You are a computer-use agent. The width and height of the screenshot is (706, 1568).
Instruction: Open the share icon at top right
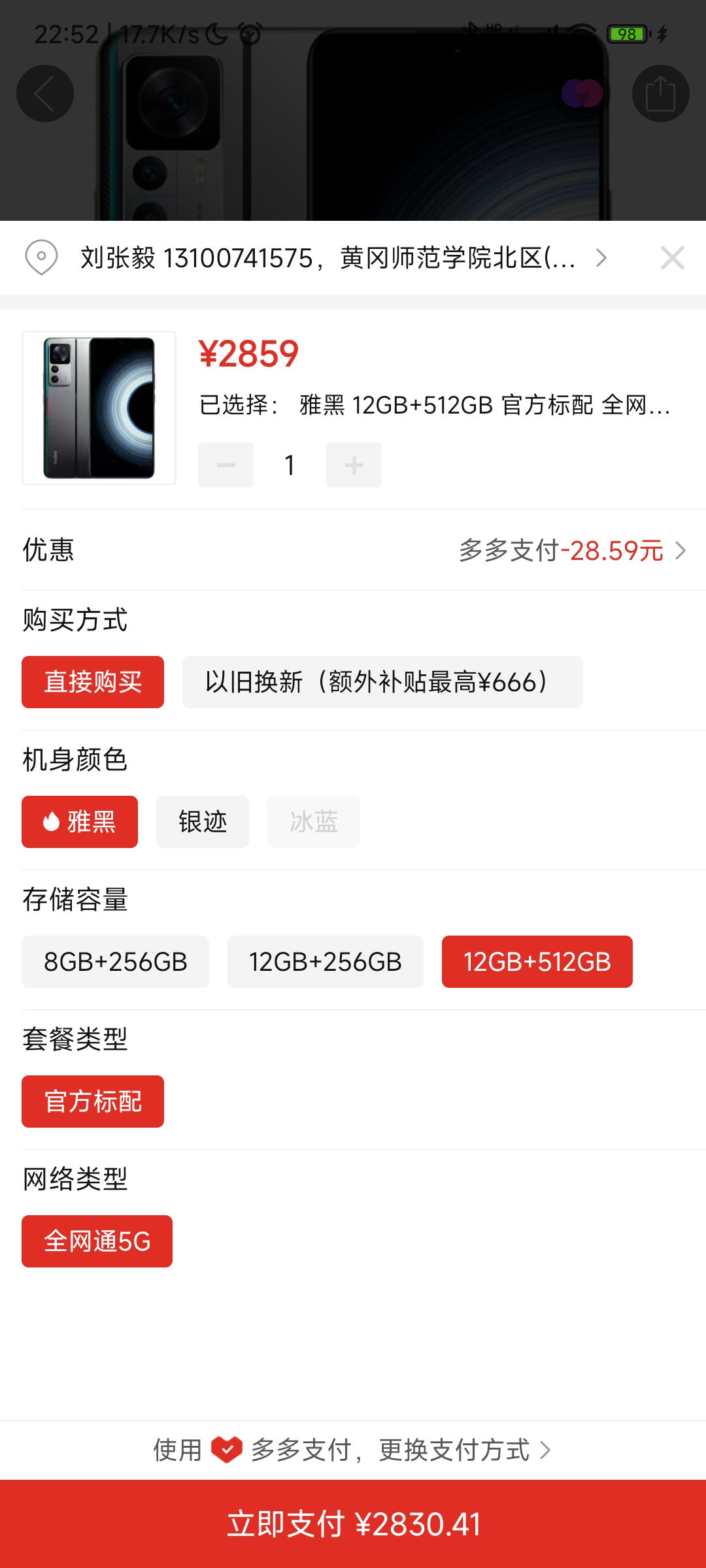[661, 93]
